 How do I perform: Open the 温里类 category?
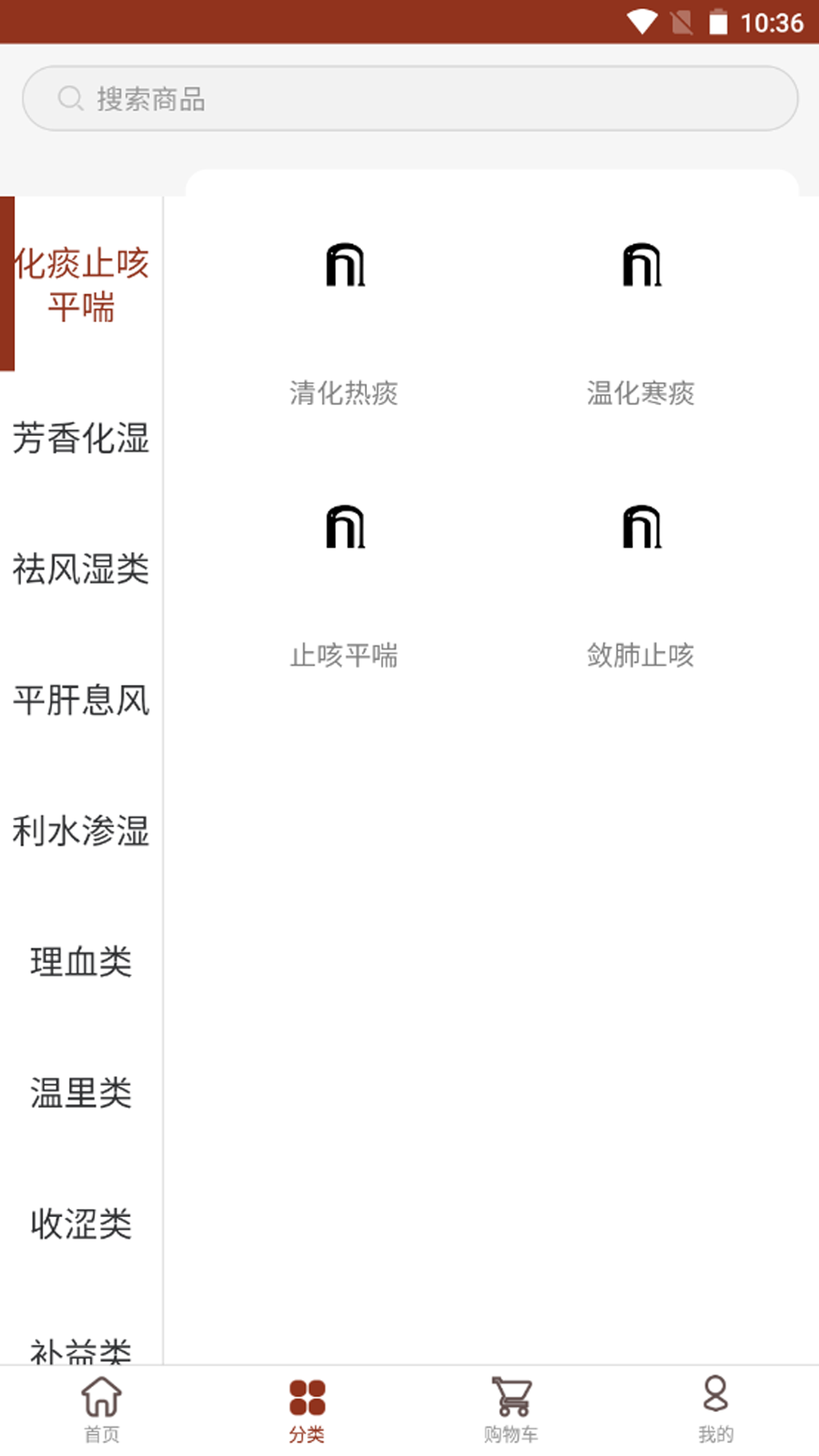tap(81, 1094)
